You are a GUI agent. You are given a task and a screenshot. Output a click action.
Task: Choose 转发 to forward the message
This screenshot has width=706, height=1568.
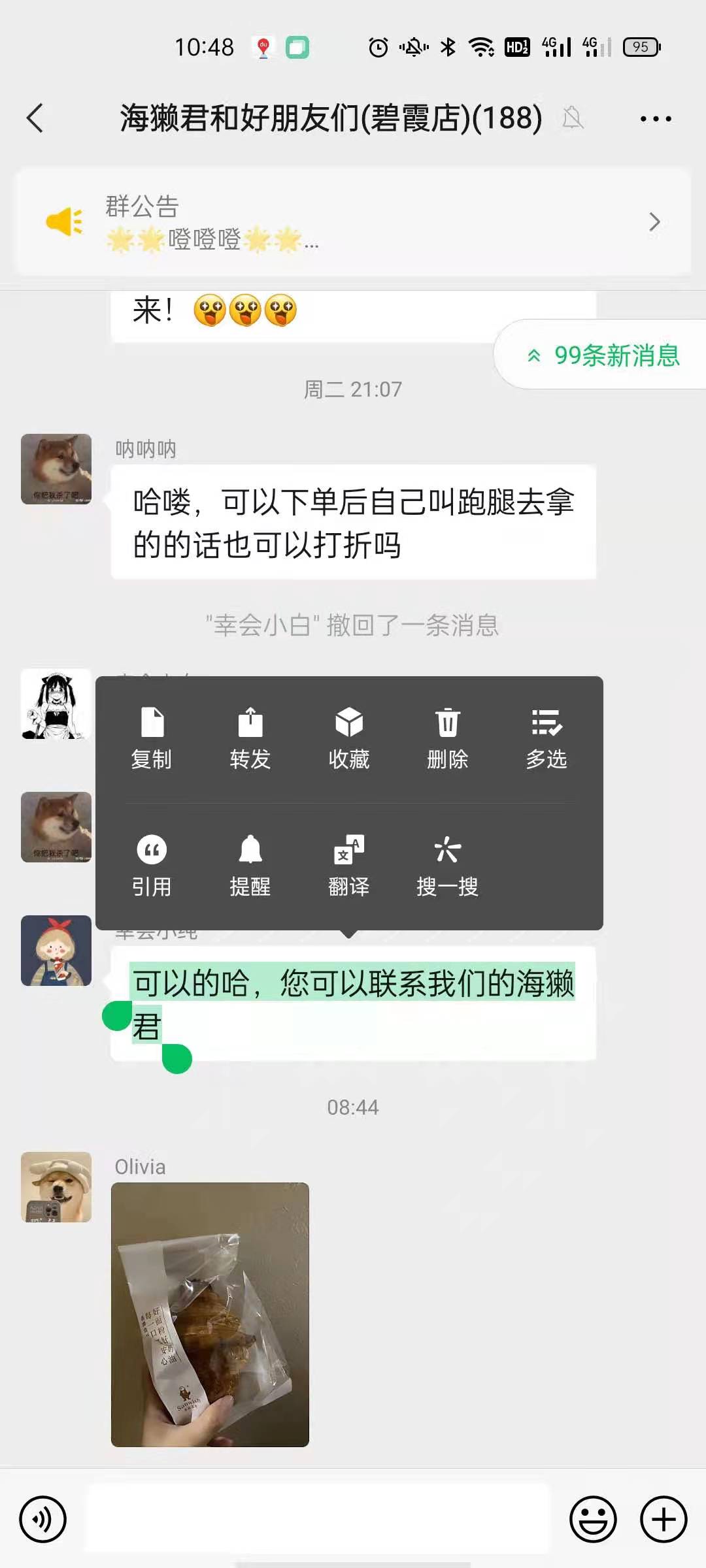[x=250, y=738]
